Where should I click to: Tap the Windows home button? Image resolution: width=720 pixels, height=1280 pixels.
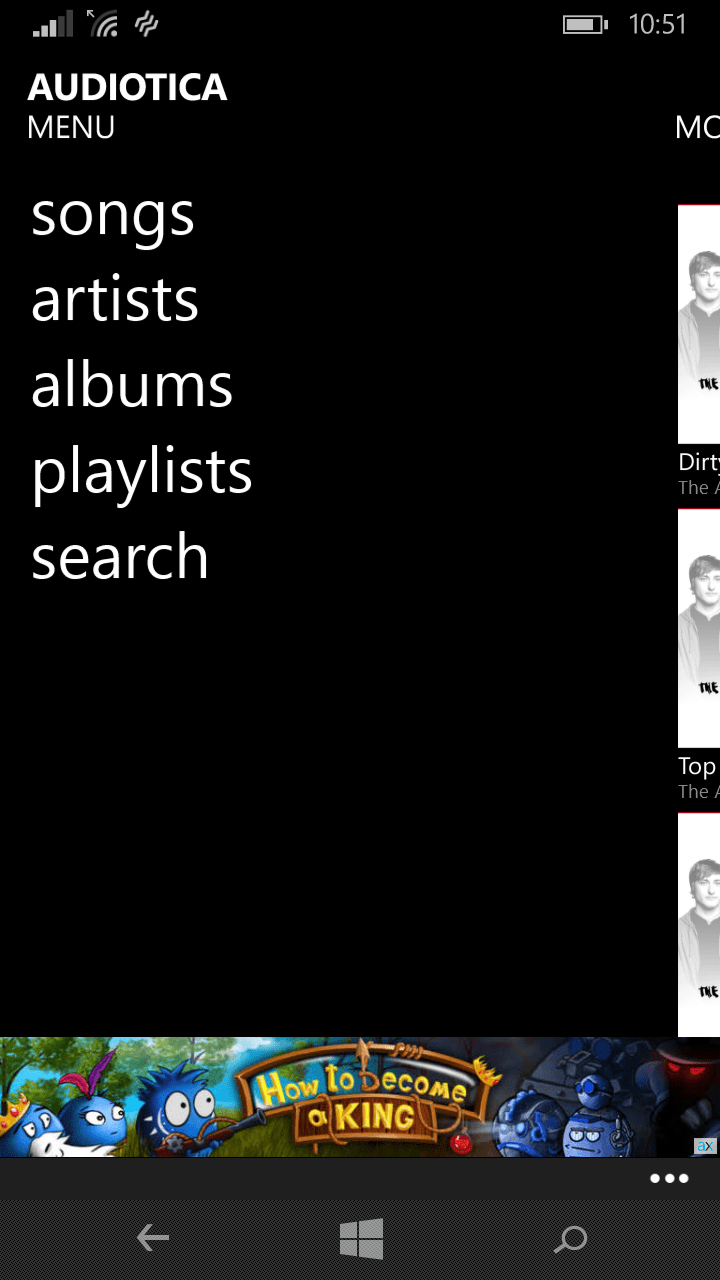(361, 1240)
